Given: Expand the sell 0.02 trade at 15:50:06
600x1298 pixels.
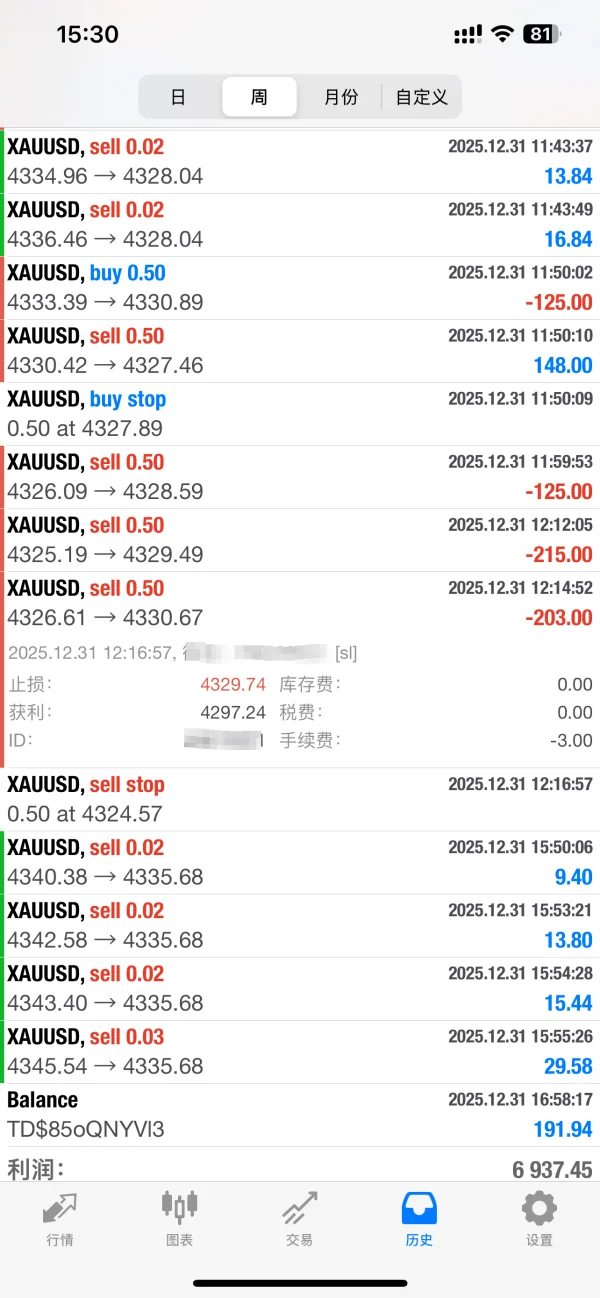Looking at the screenshot, I should click(300, 862).
